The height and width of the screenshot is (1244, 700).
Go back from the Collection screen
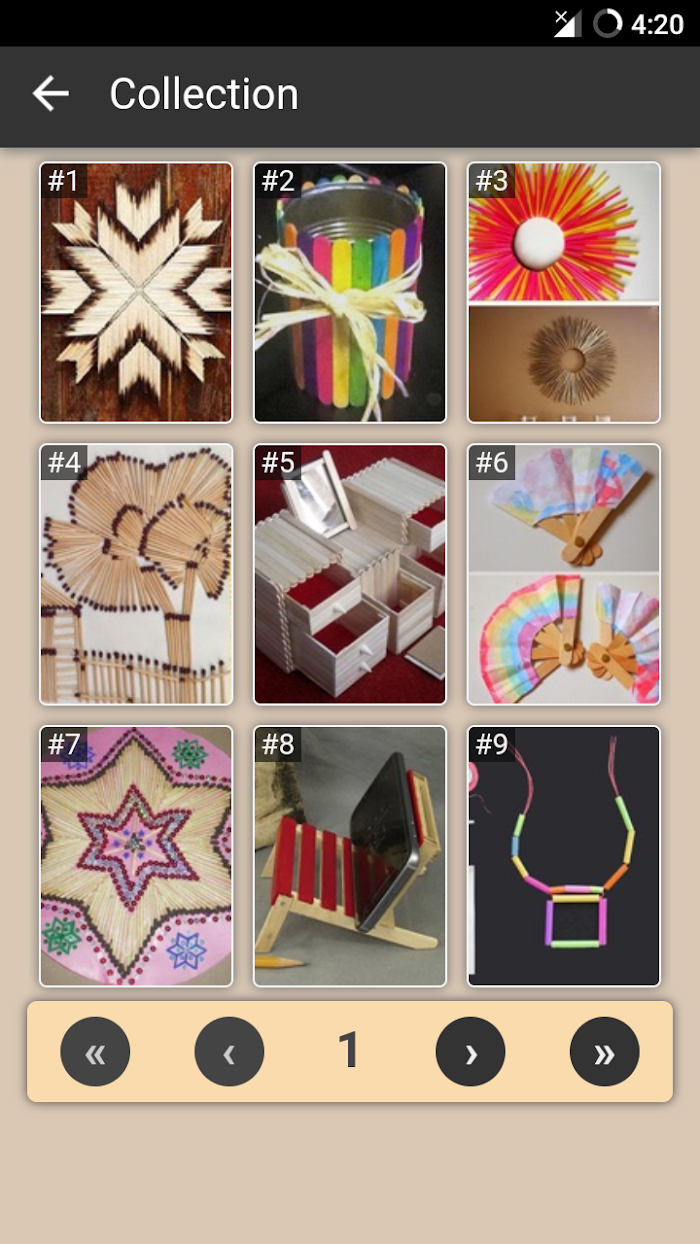(x=50, y=94)
